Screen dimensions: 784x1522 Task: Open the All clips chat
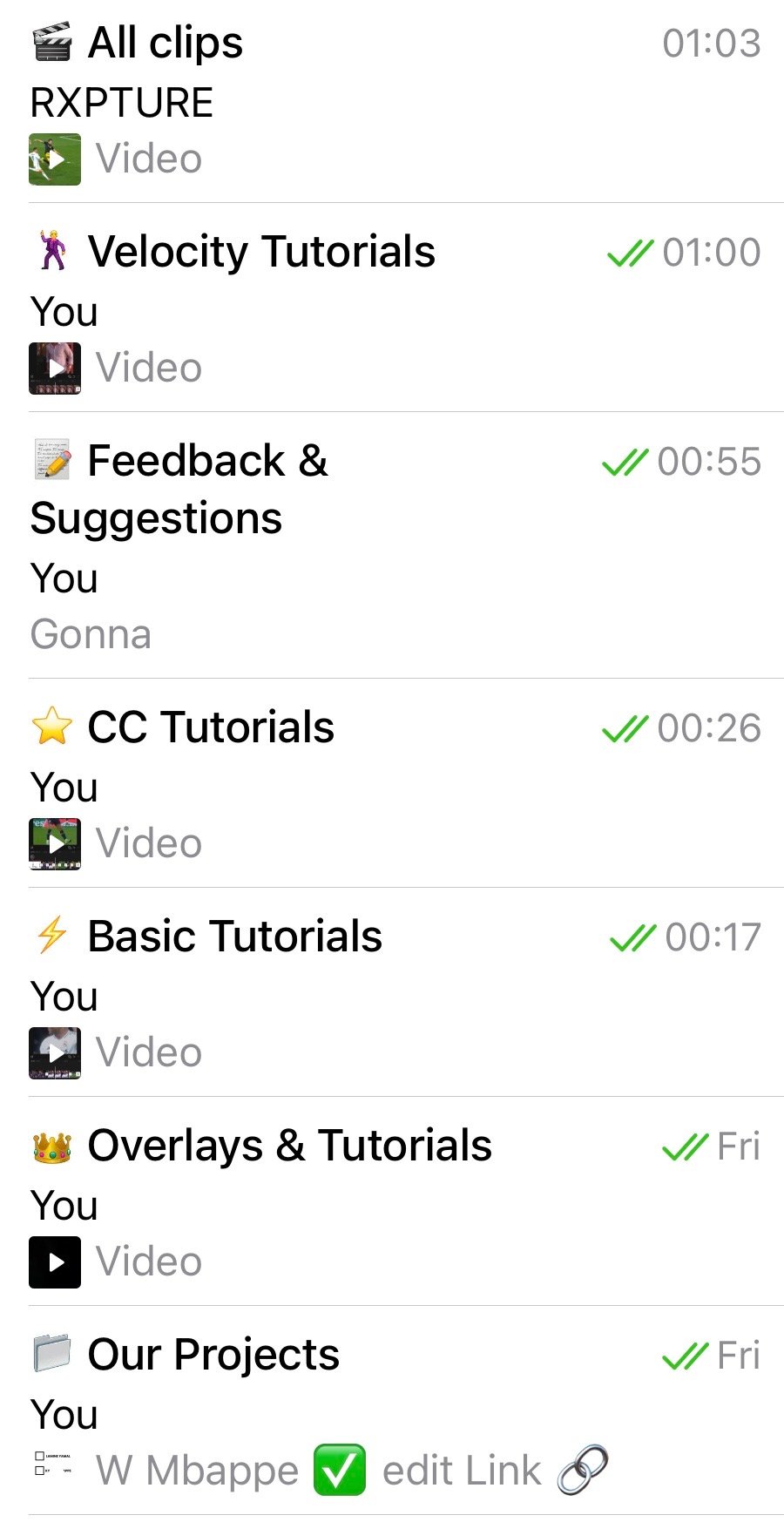point(166,44)
